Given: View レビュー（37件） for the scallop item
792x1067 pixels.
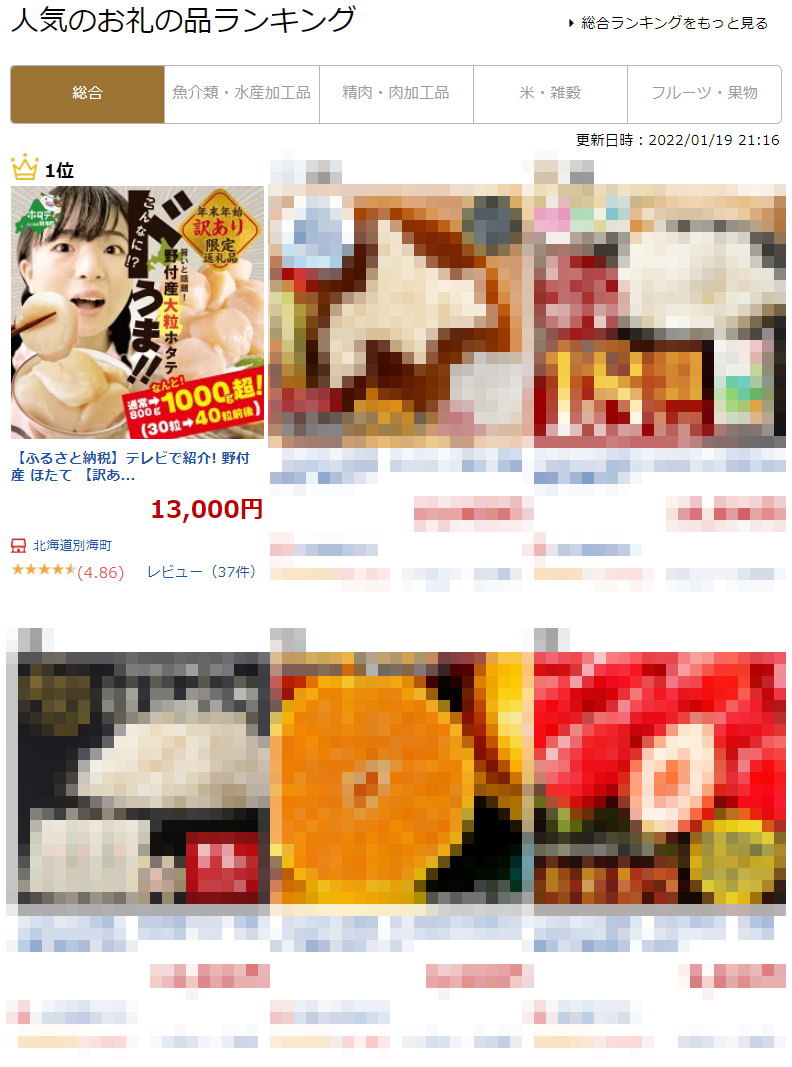Looking at the screenshot, I should (x=201, y=572).
